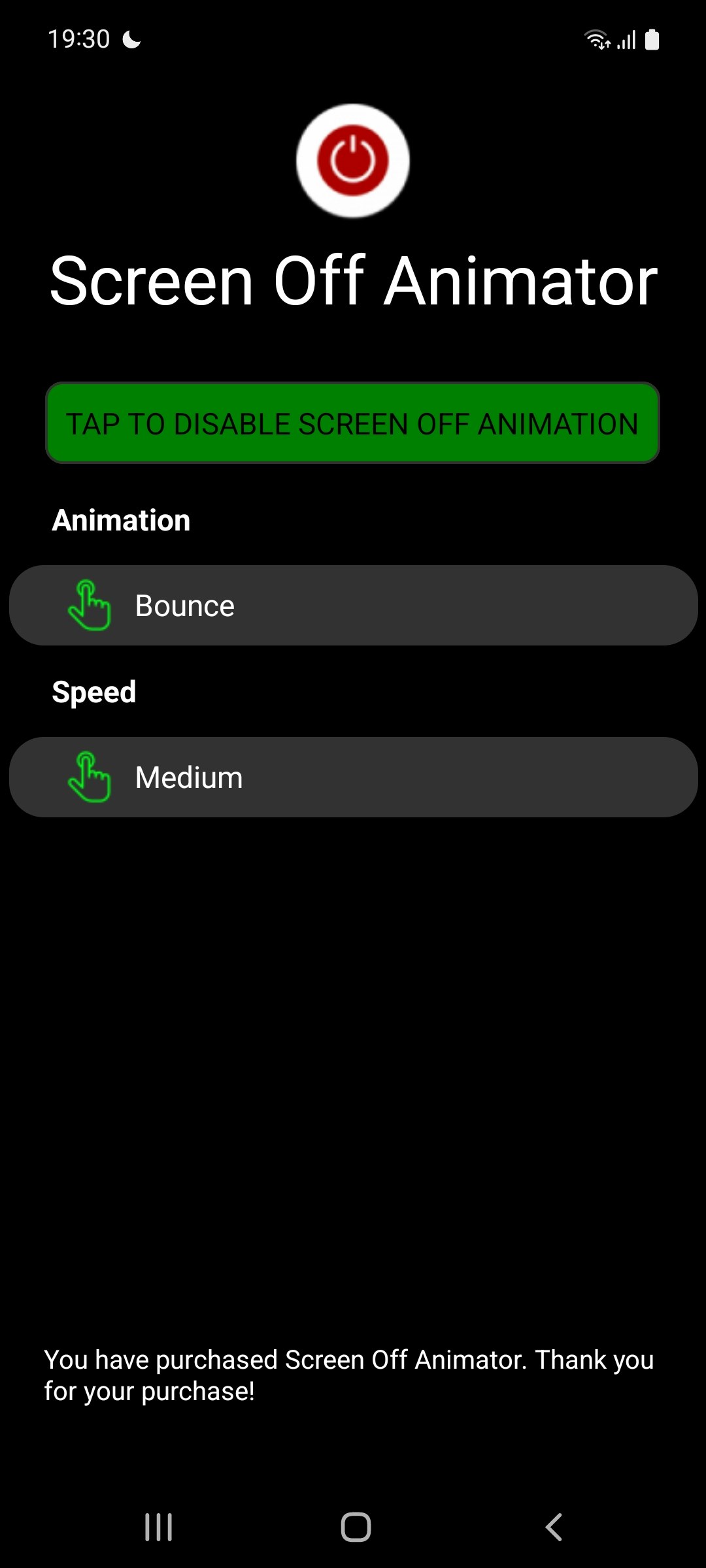Open recent apps from the navigation bar
The image size is (706, 1568).
pos(158,1527)
